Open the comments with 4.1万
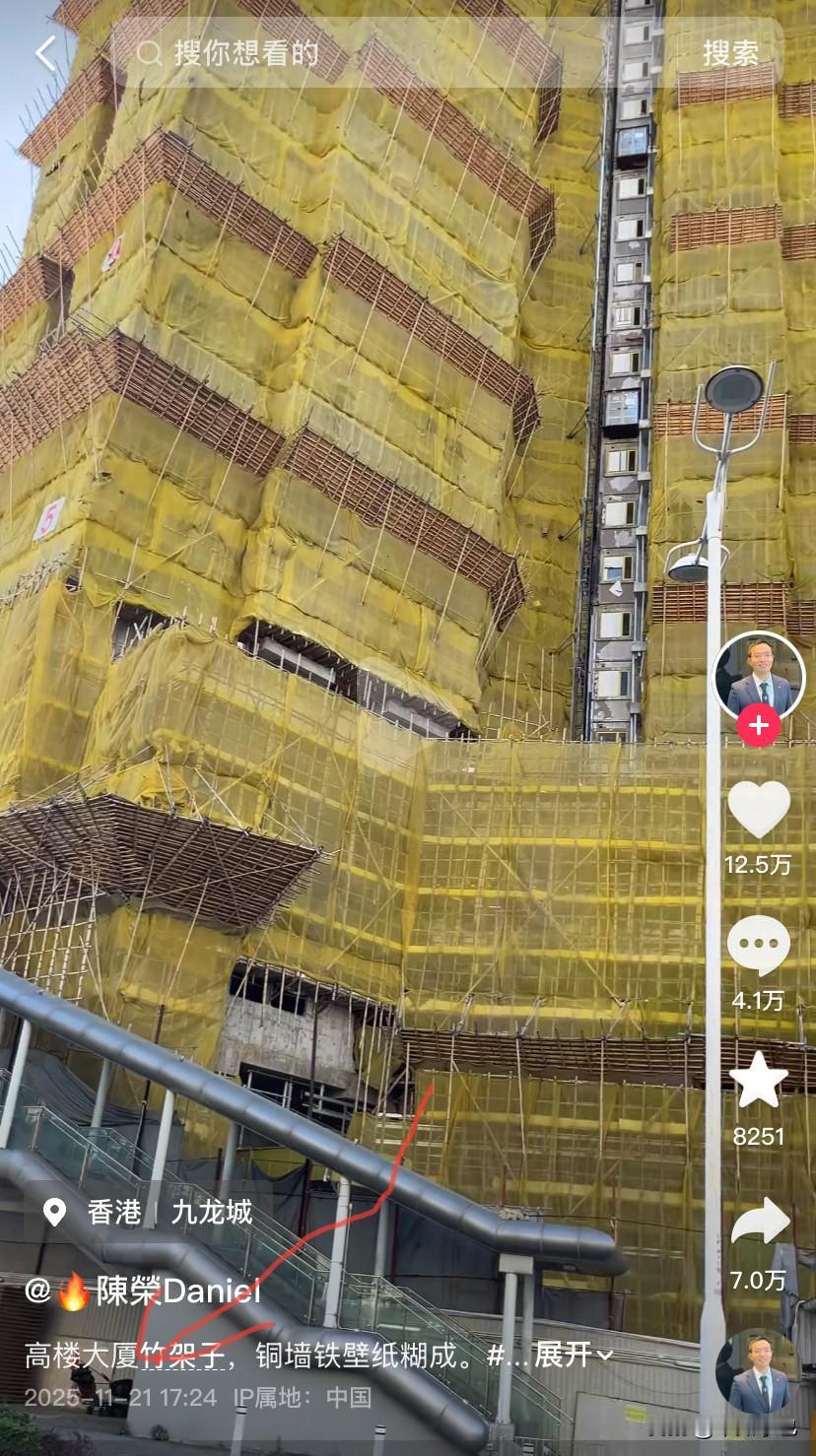Screen dimensions: 816x1456 click(x=758, y=947)
